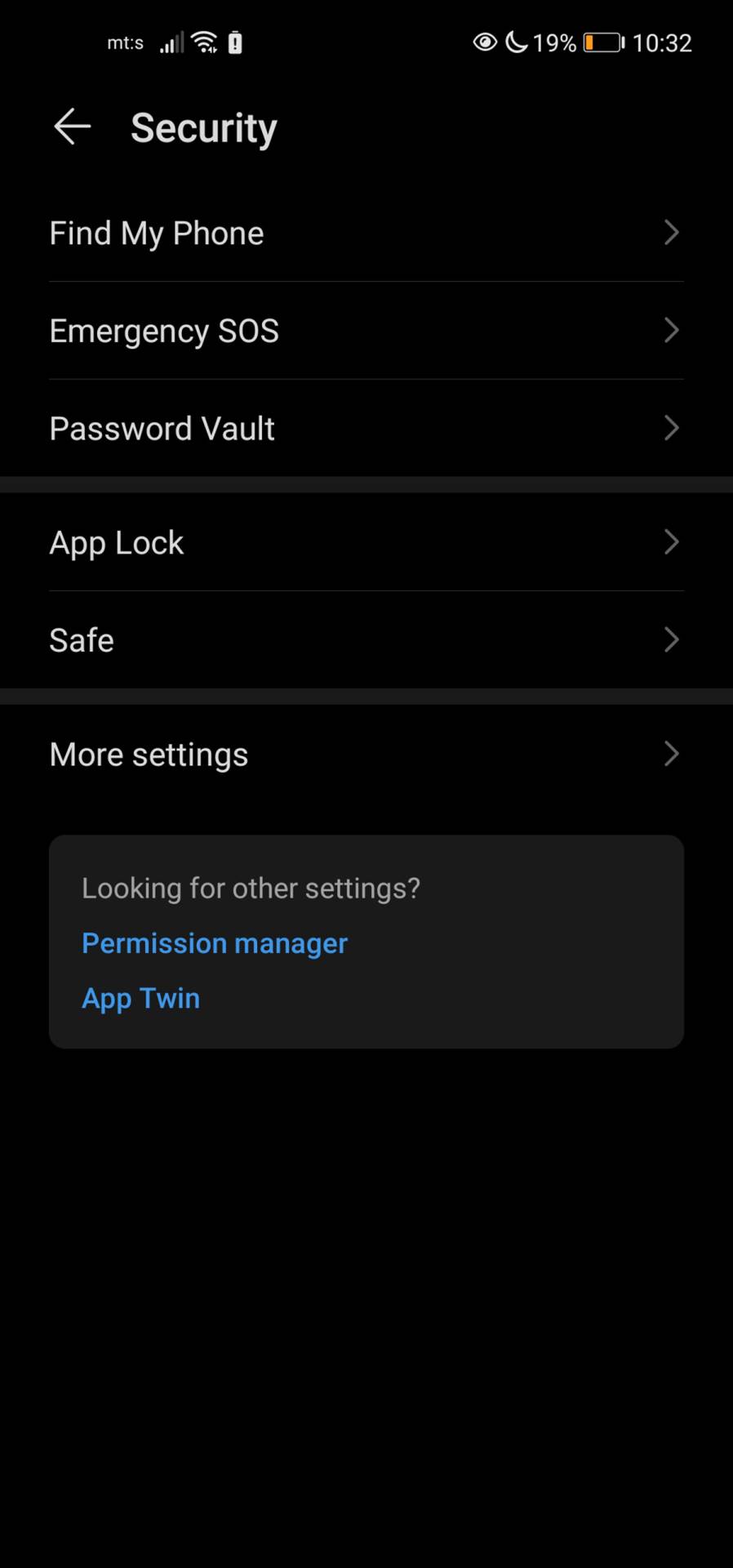Open More settings

pyautogui.click(x=366, y=755)
